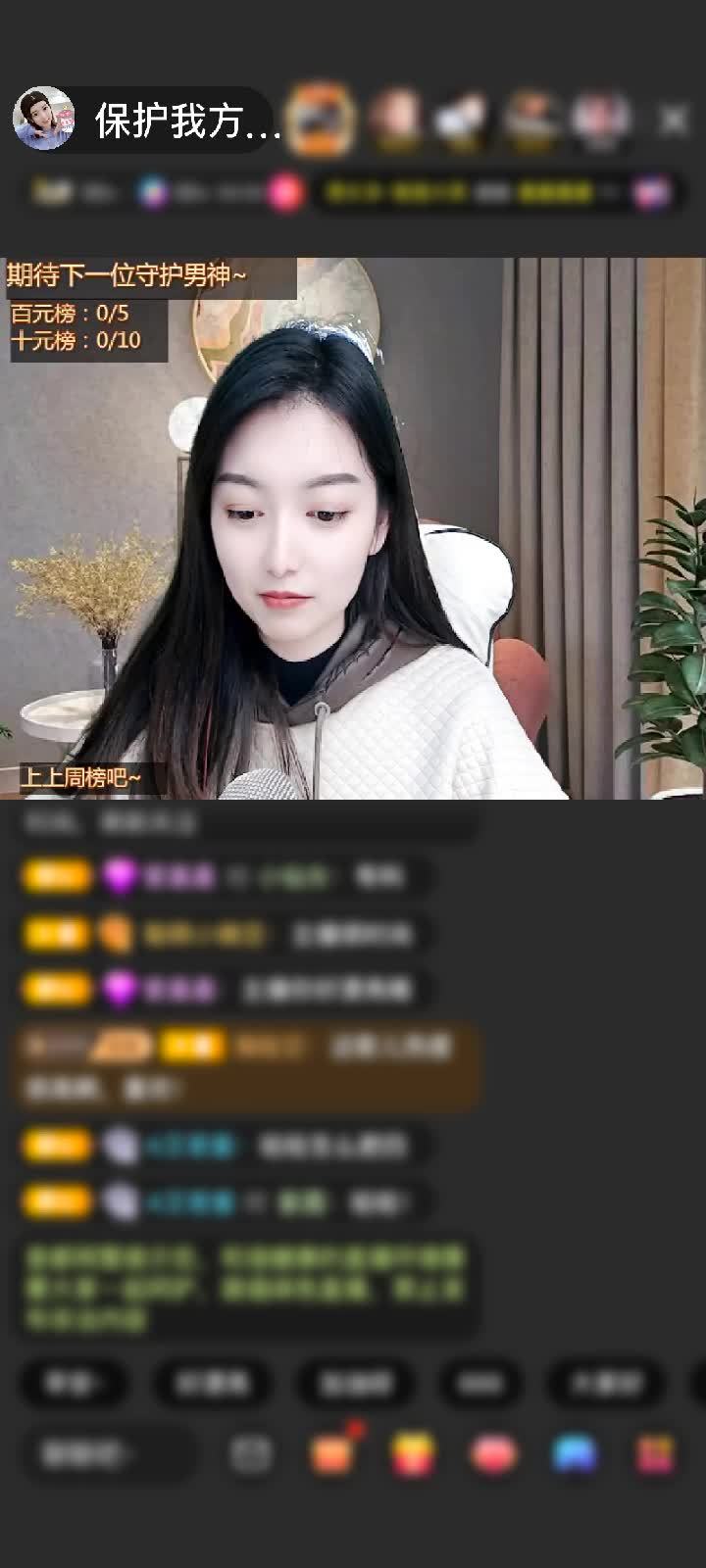Close the live stream room
Image resolution: width=706 pixels, height=1568 pixels.
(673, 120)
